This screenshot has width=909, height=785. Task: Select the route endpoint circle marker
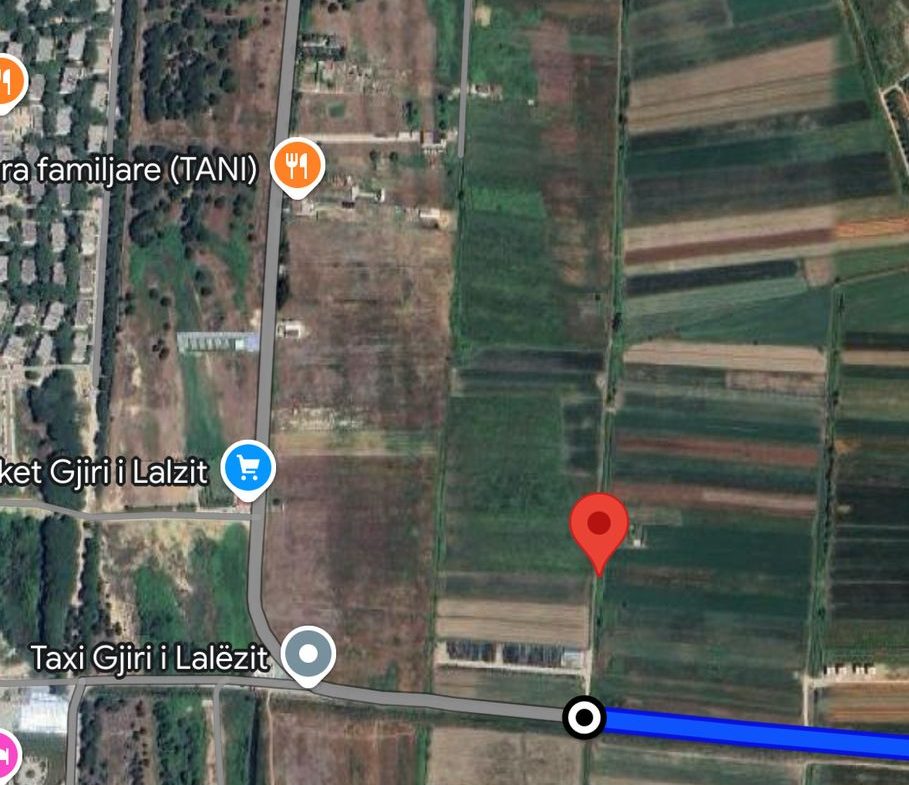tap(583, 717)
